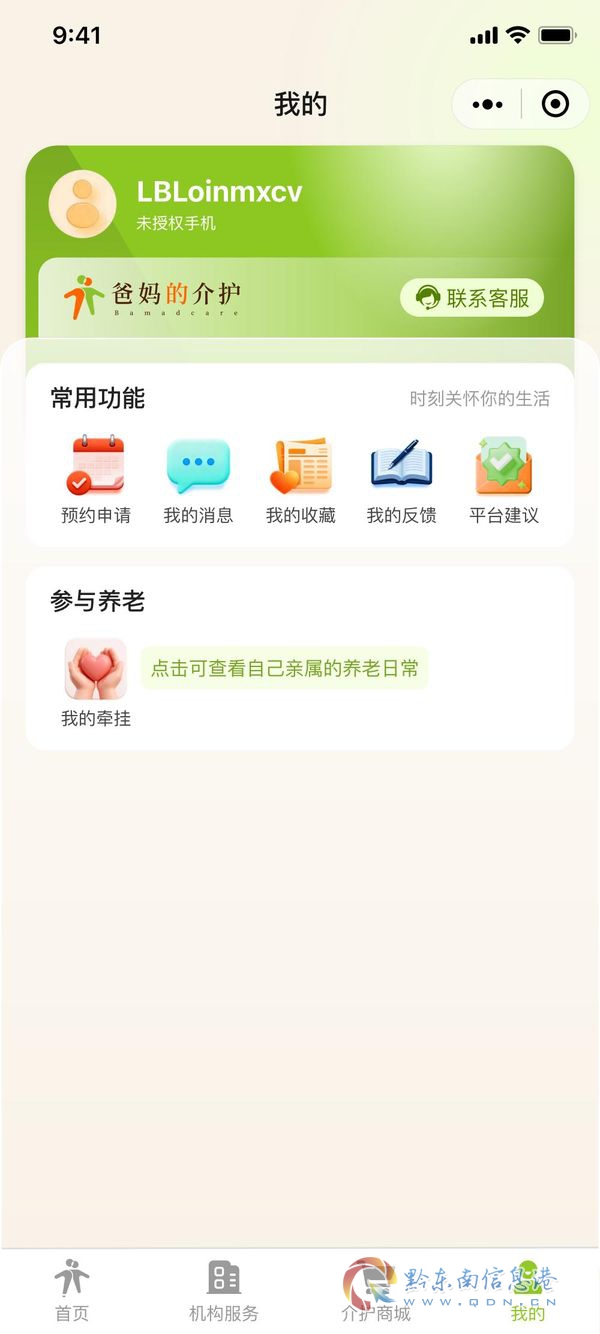600x1334 pixels.
Task: Switch to the 介护商城 tab
Action: (376, 1292)
